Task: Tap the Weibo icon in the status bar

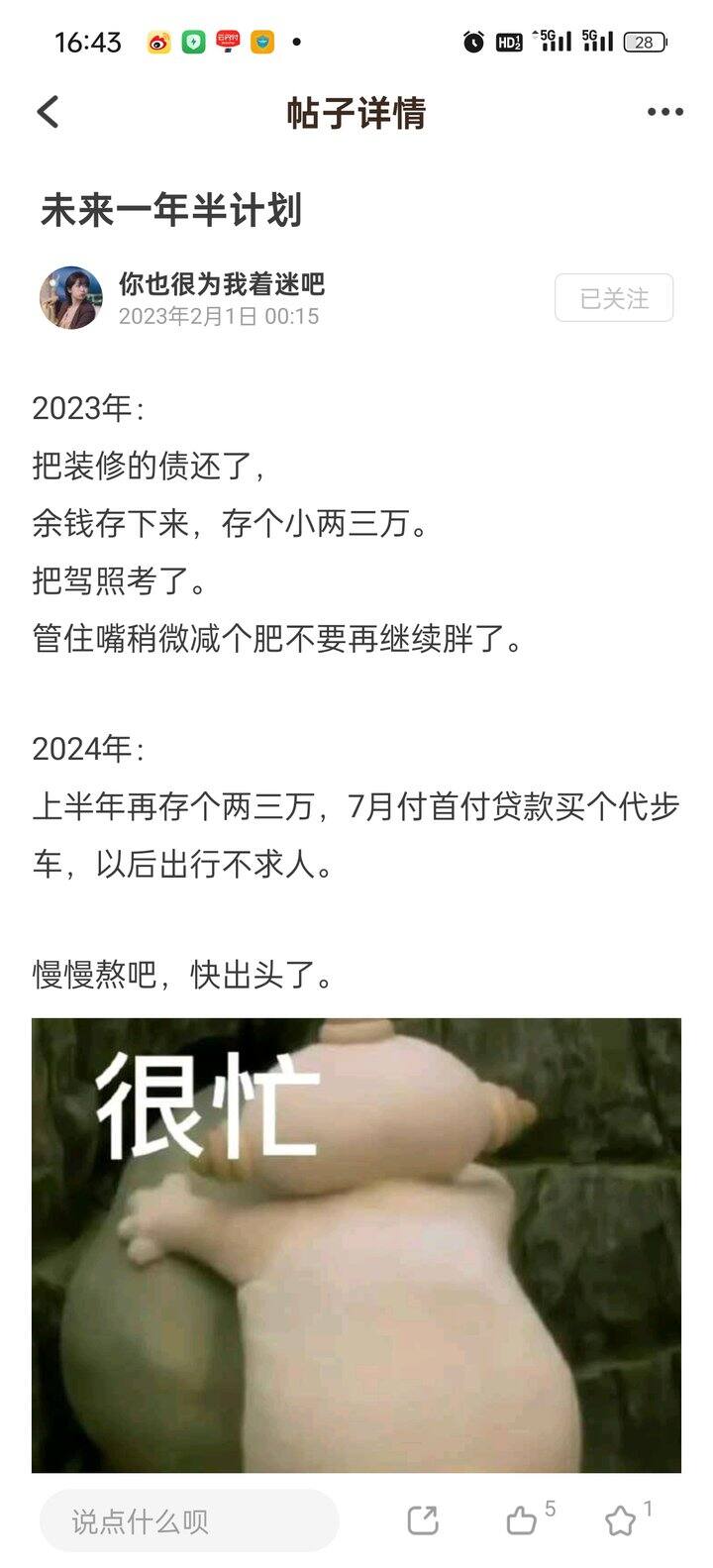Action: pos(158,42)
